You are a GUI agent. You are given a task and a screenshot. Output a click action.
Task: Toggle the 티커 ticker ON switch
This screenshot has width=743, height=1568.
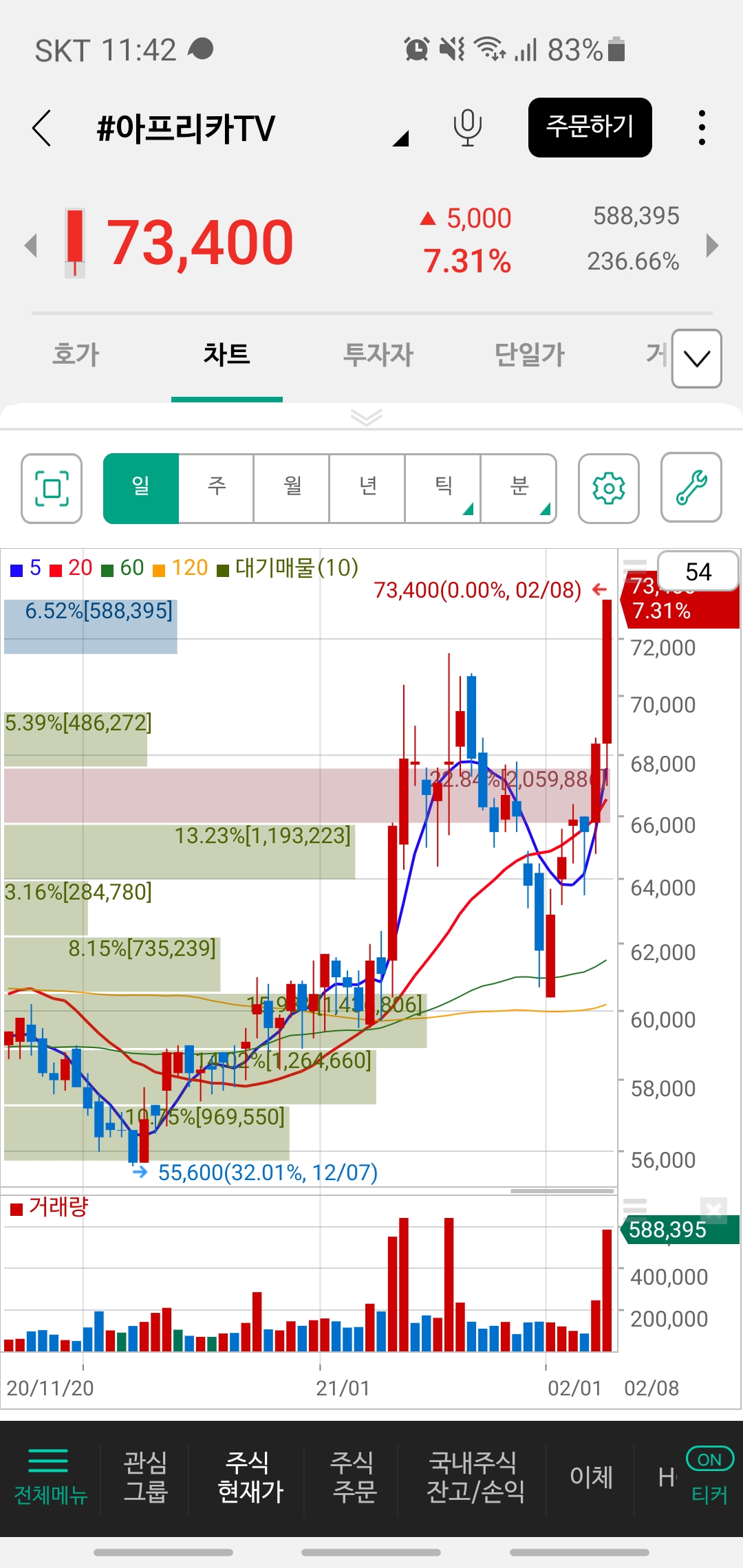click(x=709, y=1476)
